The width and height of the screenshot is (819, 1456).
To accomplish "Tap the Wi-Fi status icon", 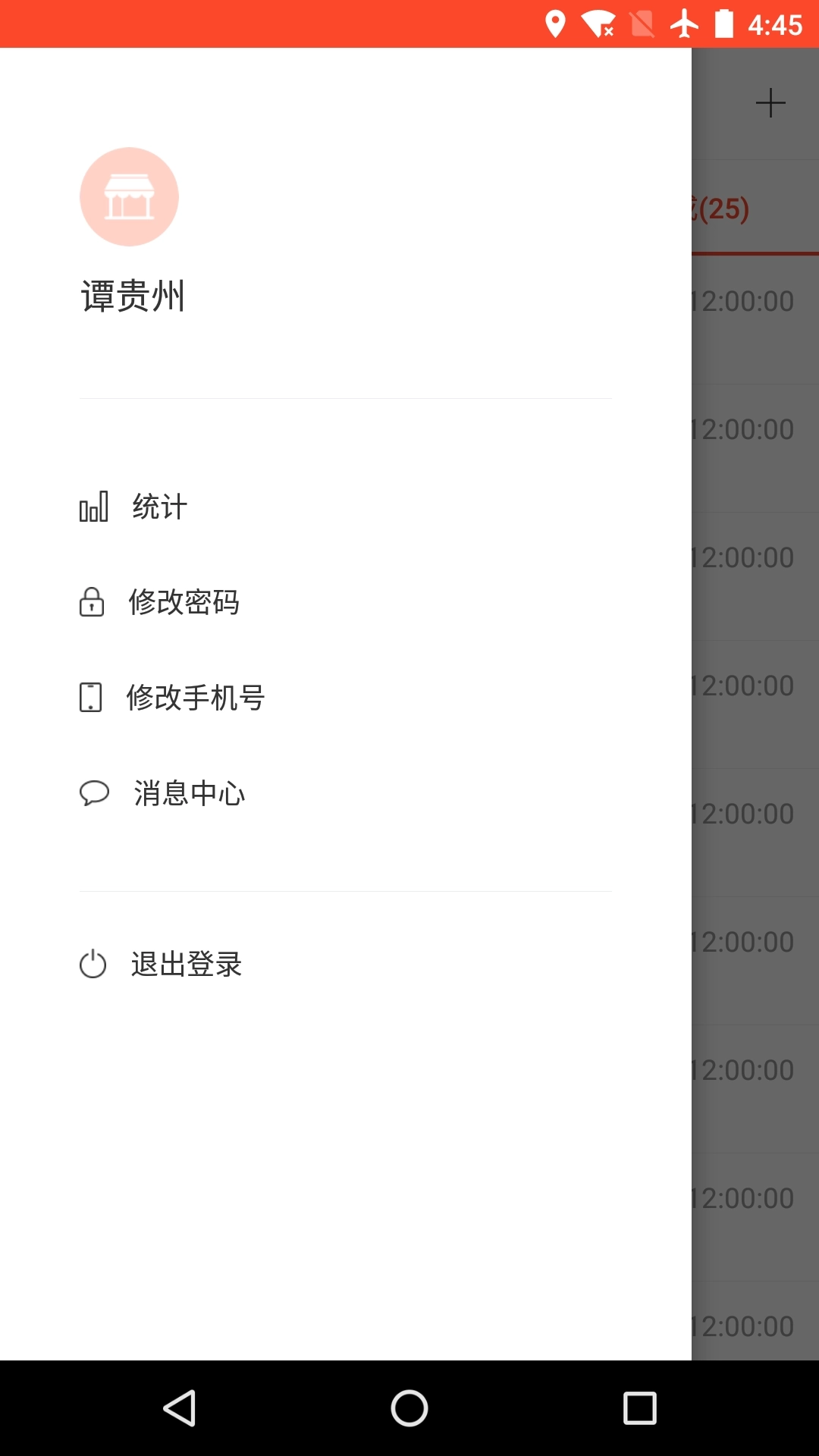I will 599,24.
